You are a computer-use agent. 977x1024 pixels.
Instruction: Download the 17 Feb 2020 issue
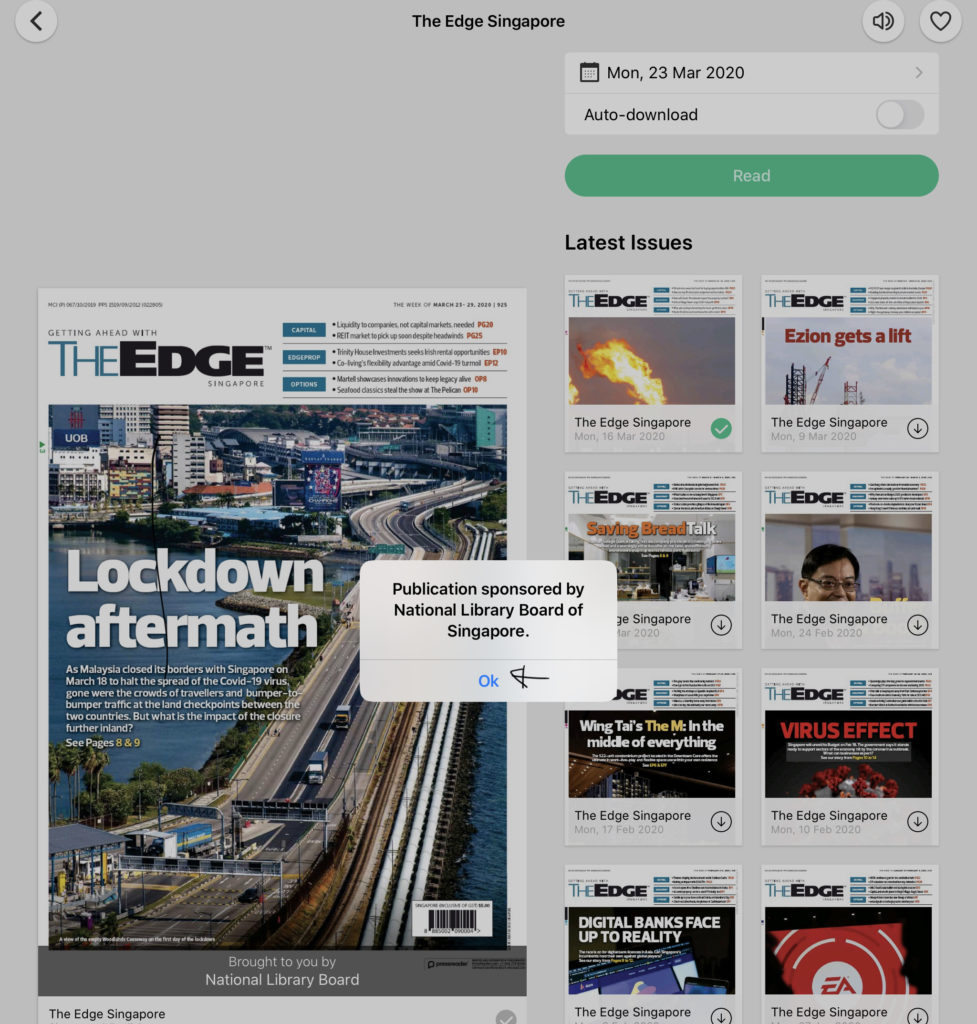point(721,822)
